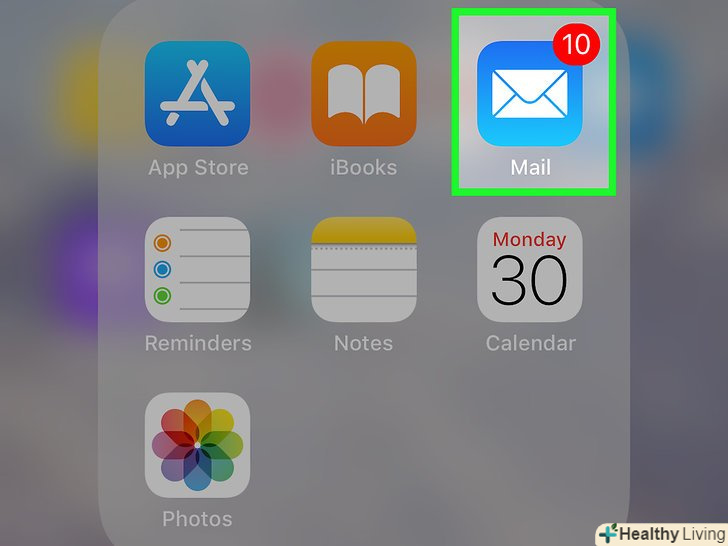Open the Reminders app
This screenshot has height=546, width=728.
pyautogui.click(x=198, y=269)
